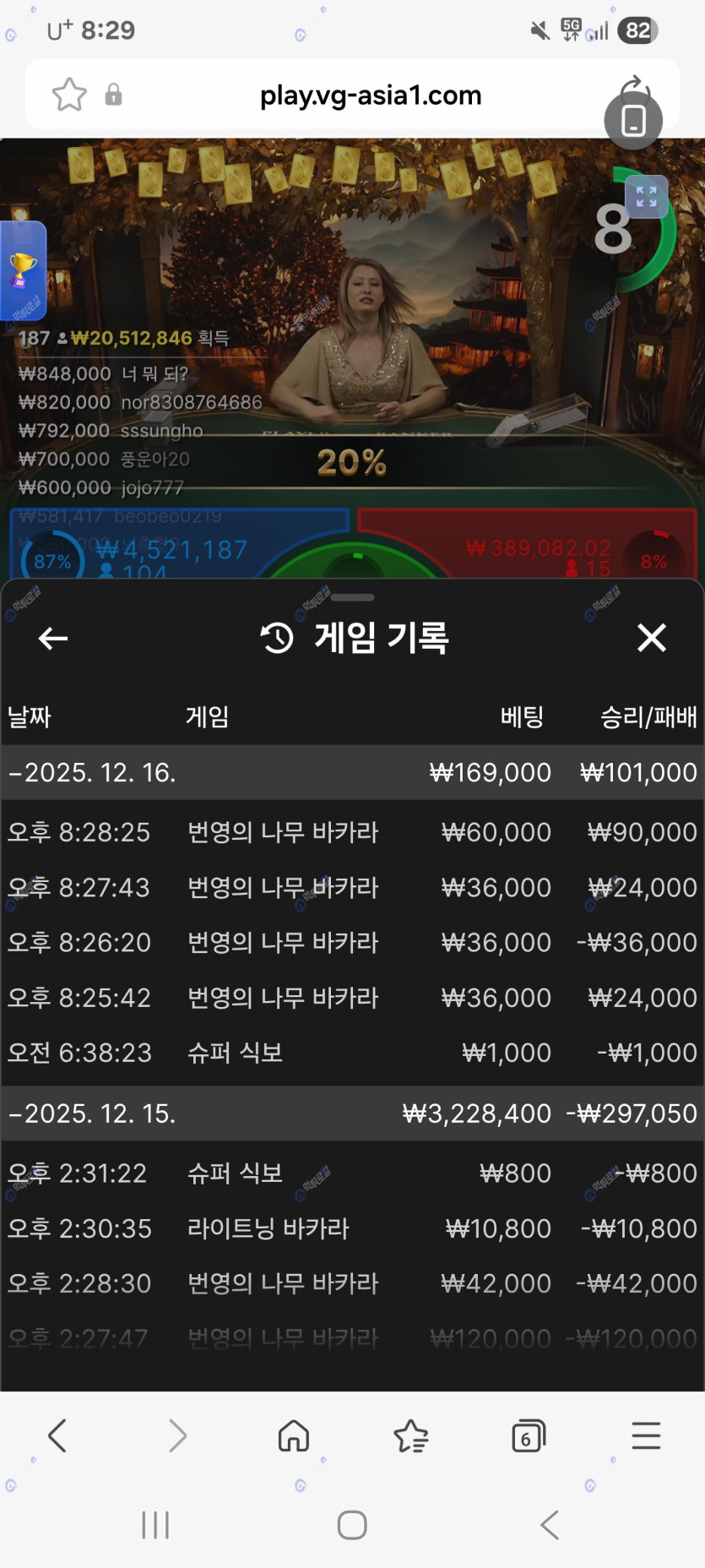Open the 오후 8:27:43 번영의 나무 바카라 record
Screen dimensions: 705x1568
(352, 888)
